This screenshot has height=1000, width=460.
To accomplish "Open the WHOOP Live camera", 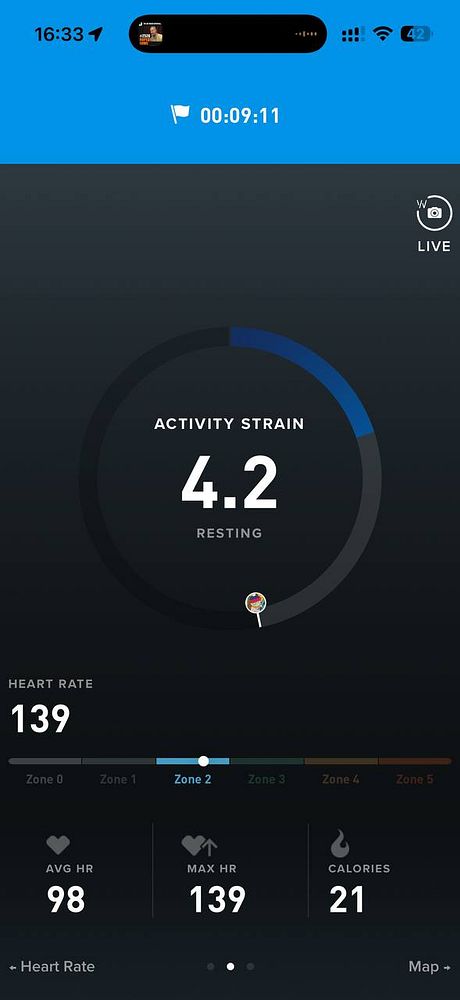I will point(434,223).
